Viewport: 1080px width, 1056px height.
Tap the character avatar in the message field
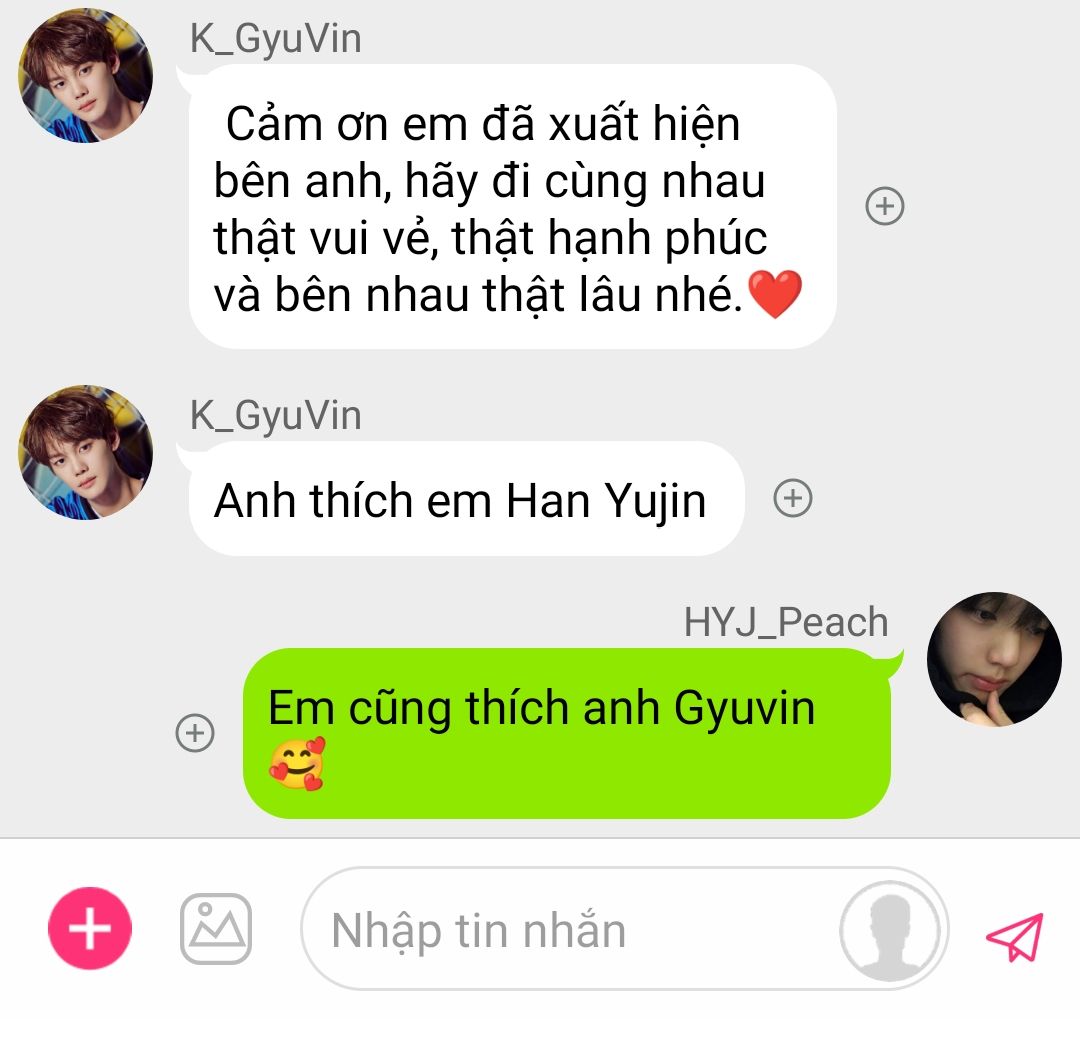coord(890,930)
